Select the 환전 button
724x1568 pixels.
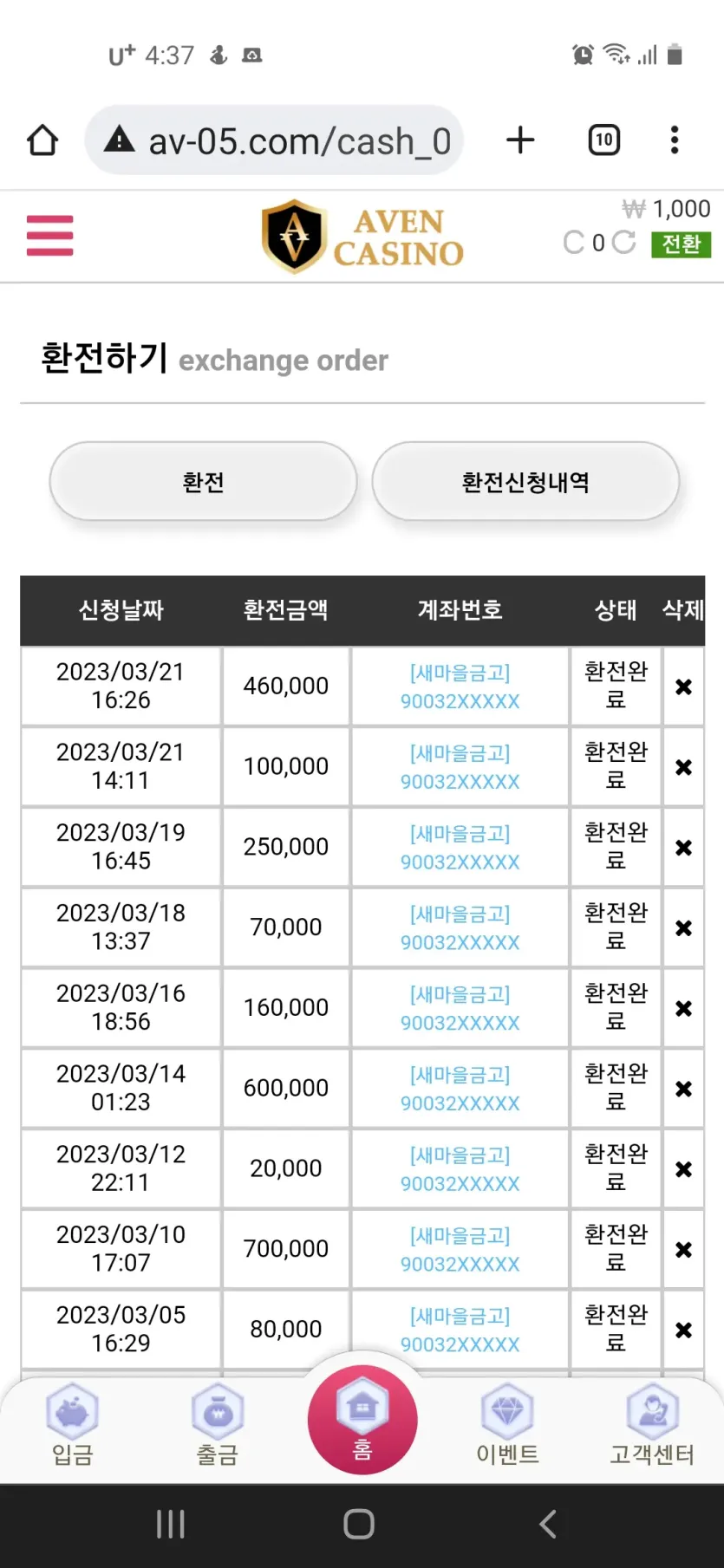pos(204,482)
